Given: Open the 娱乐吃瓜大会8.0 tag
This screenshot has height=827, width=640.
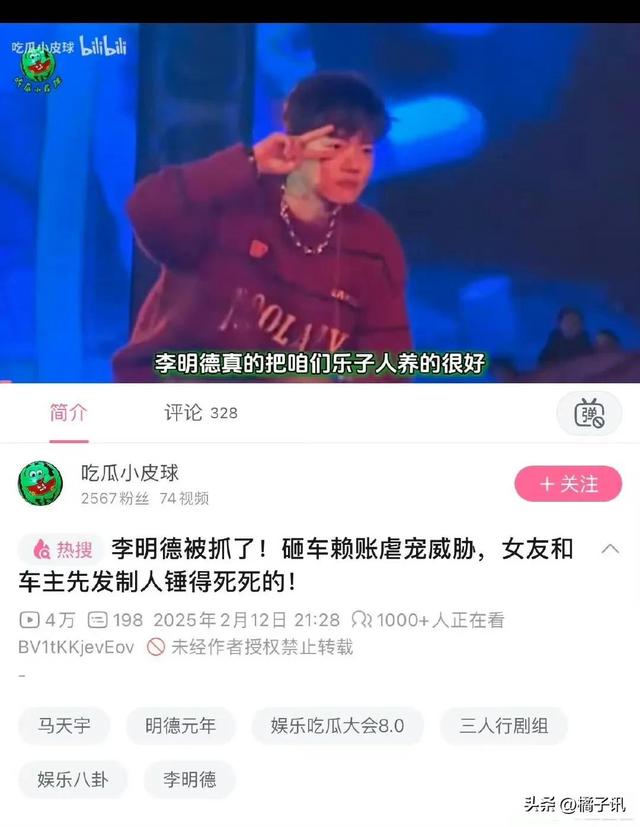Looking at the screenshot, I should 337,726.
